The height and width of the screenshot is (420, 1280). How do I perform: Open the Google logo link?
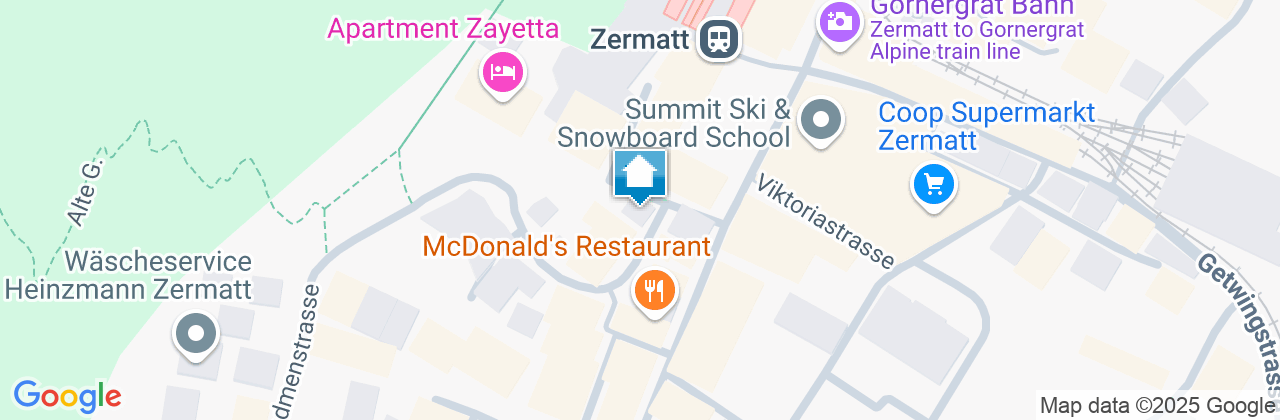pos(67,396)
